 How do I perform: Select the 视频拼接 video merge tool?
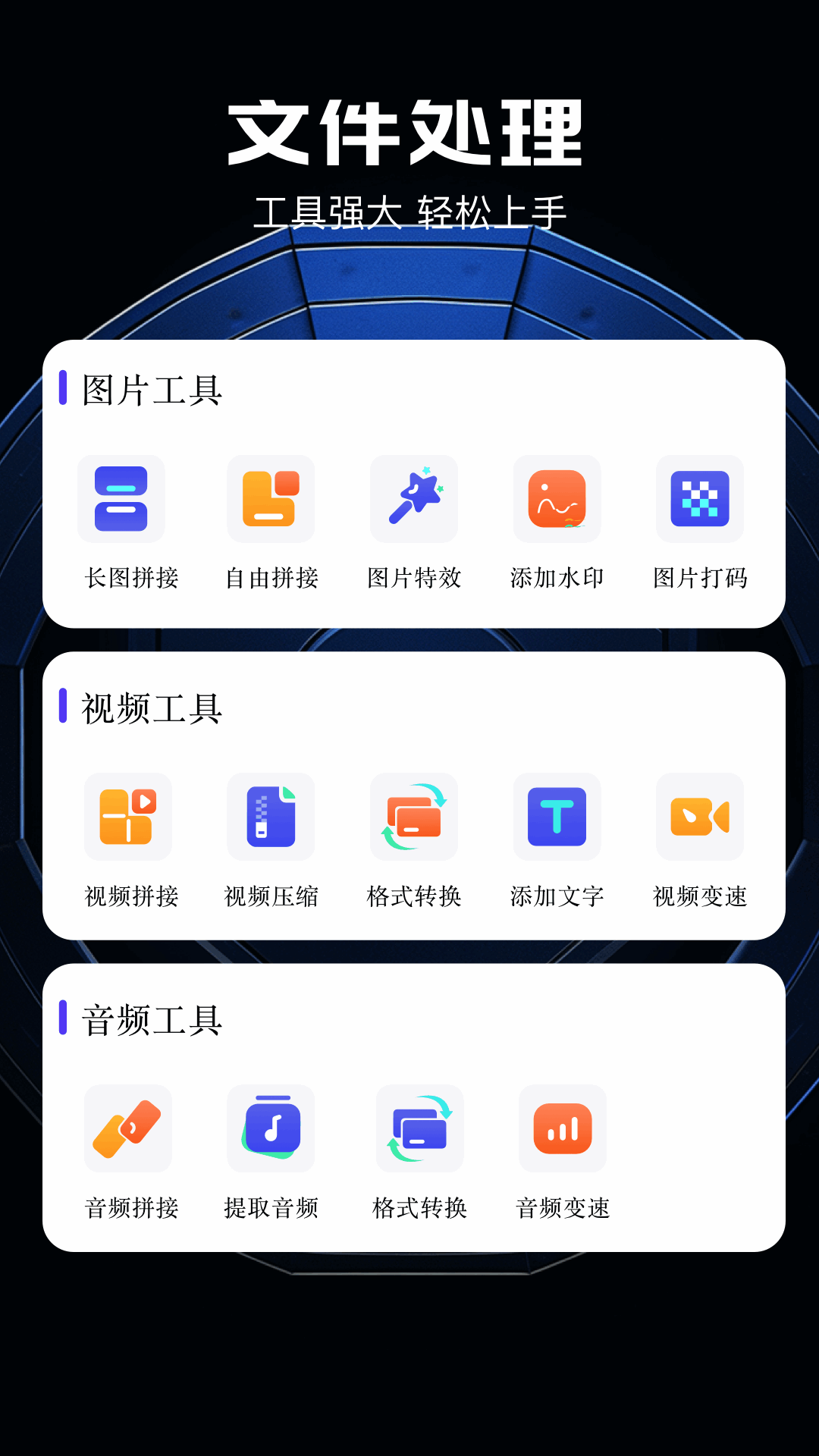[x=128, y=817]
